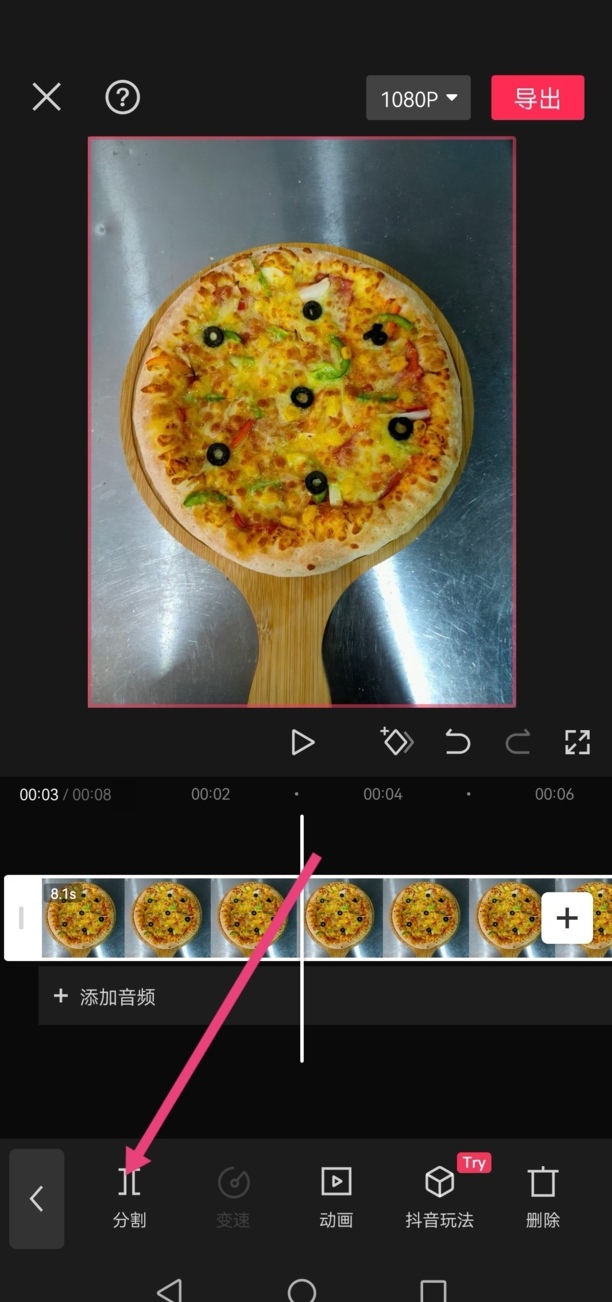Try the 抖音玩法 effects
The image size is (612, 1302).
click(440, 1196)
